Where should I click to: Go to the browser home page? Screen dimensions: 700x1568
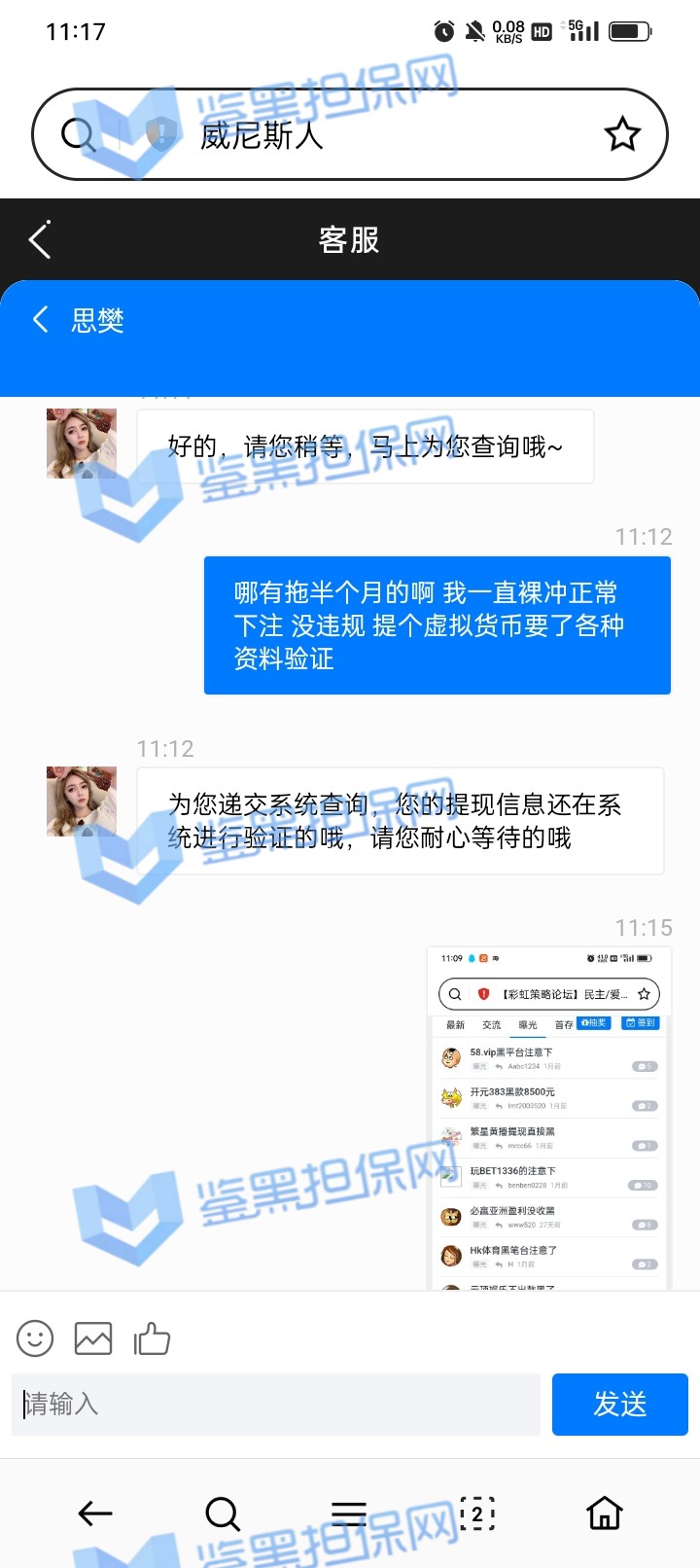tap(604, 1513)
